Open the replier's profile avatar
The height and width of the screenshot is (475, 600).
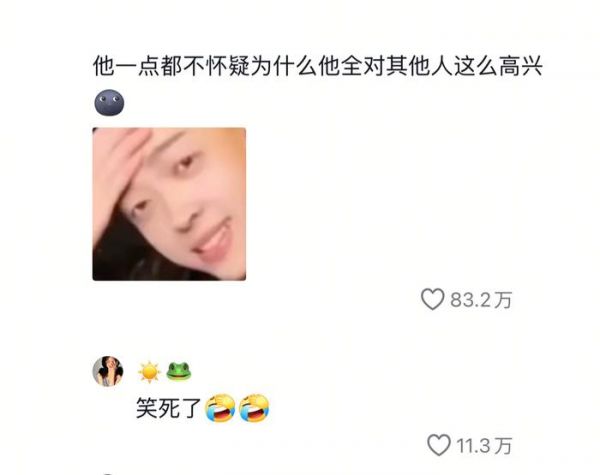tap(107, 371)
